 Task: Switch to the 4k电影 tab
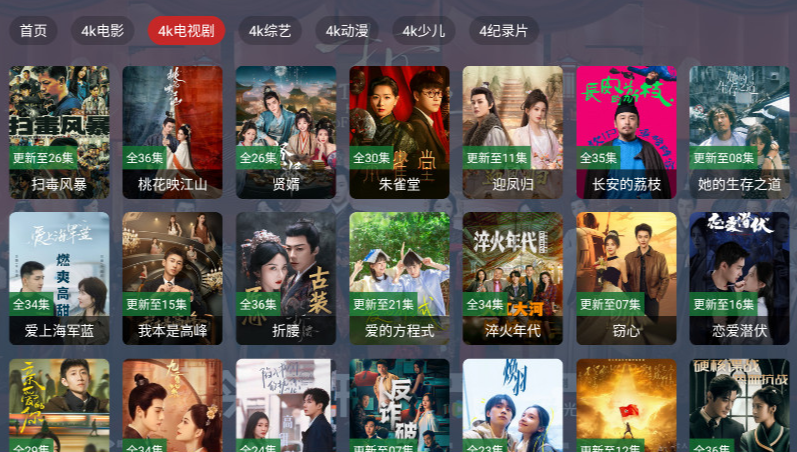[x=102, y=30]
